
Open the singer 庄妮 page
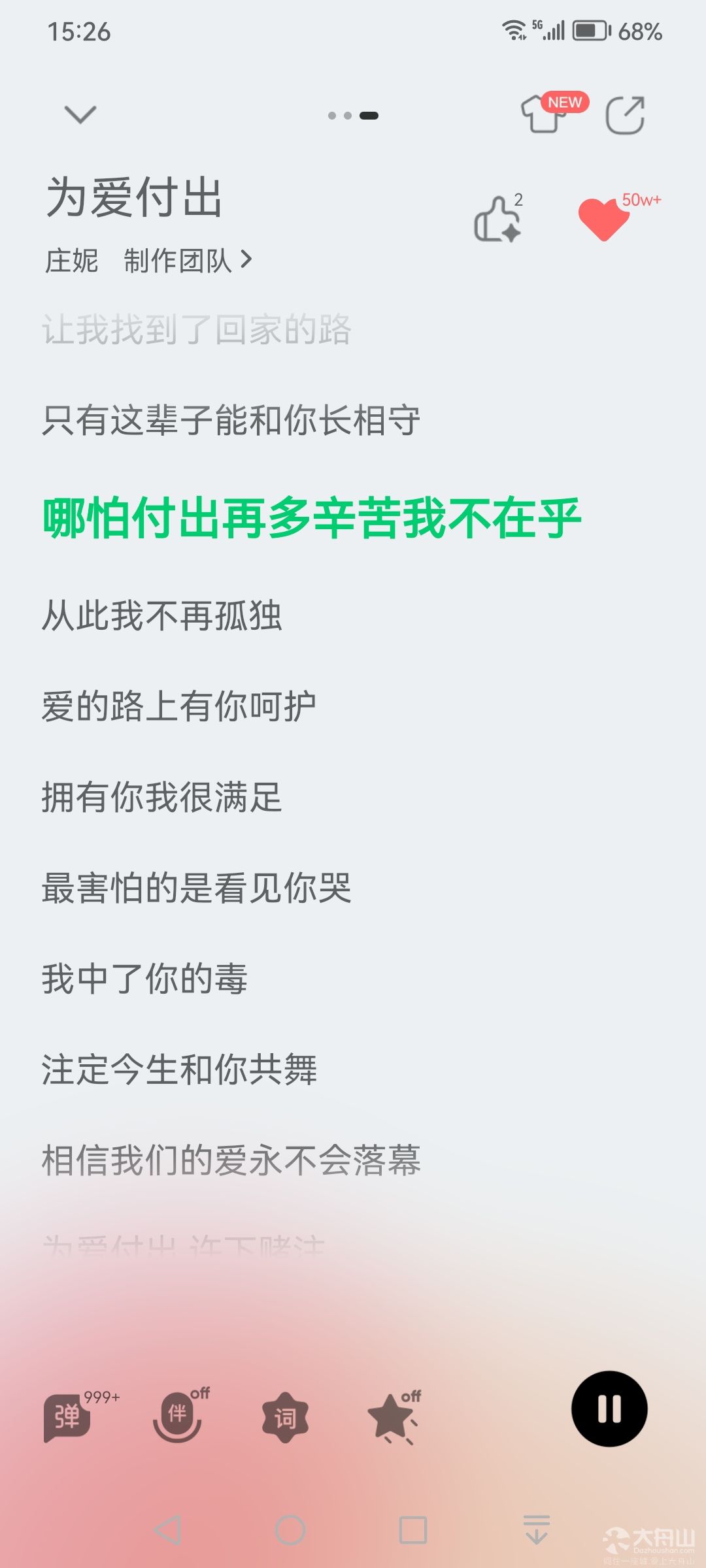click(71, 261)
